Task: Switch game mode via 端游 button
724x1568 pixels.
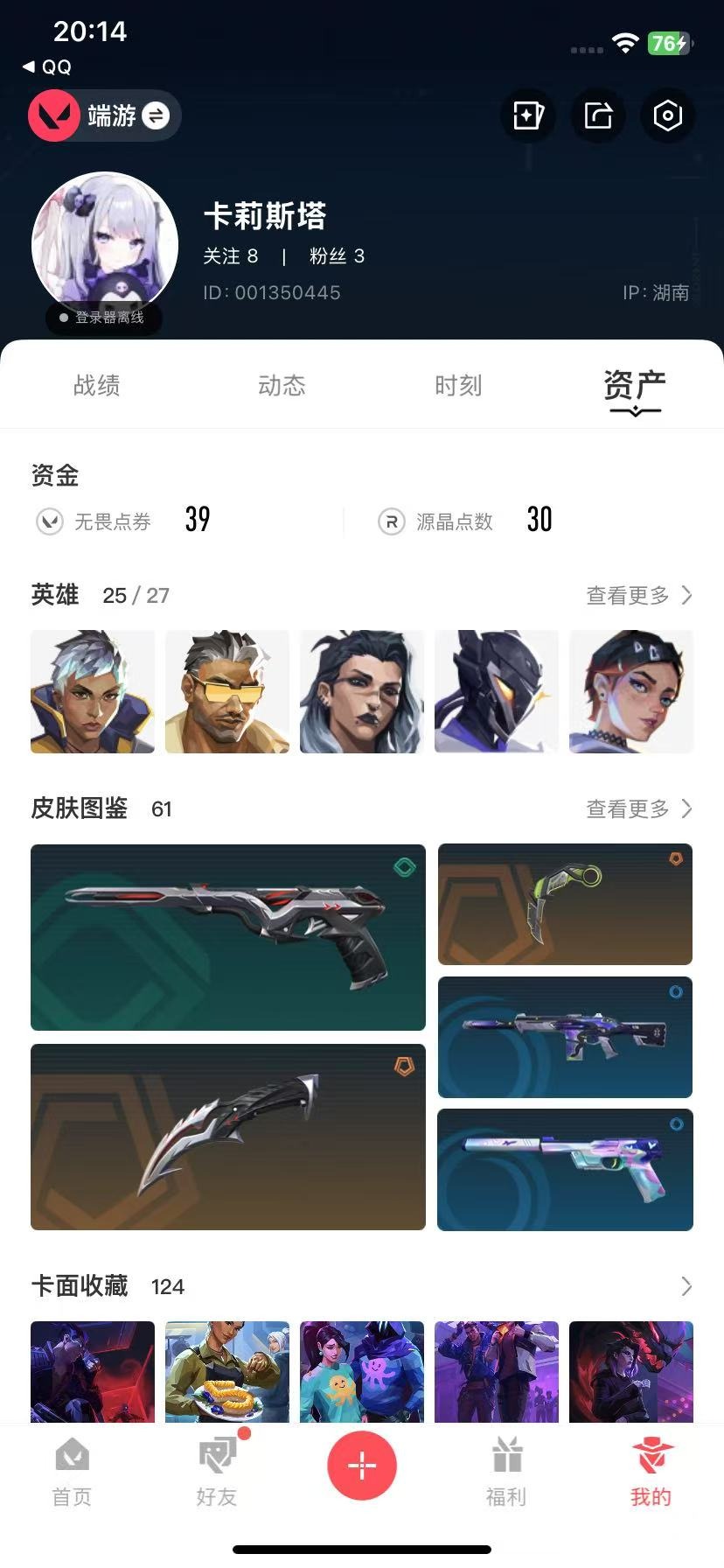Action: click(105, 115)
